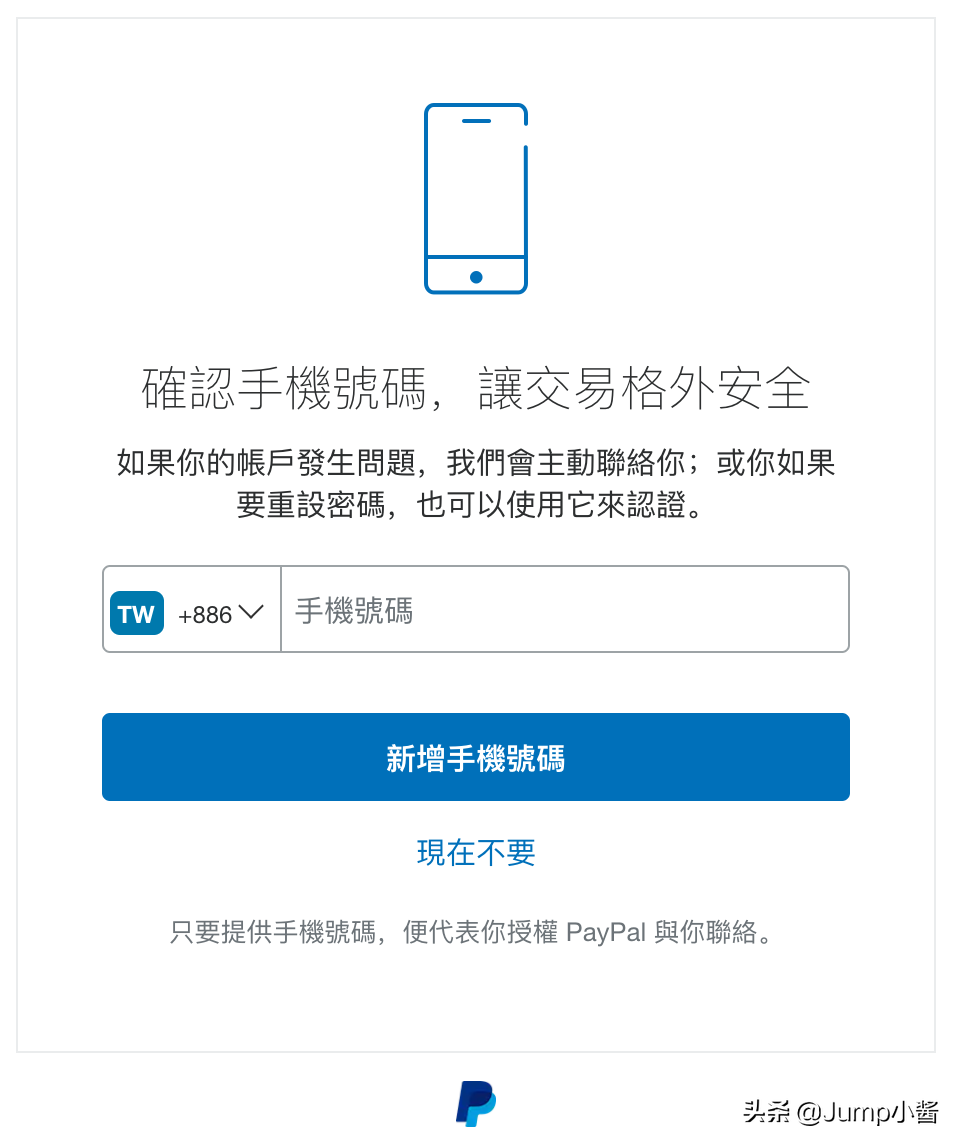Skip with the 現在不要 link

click(x=476, y=853)
